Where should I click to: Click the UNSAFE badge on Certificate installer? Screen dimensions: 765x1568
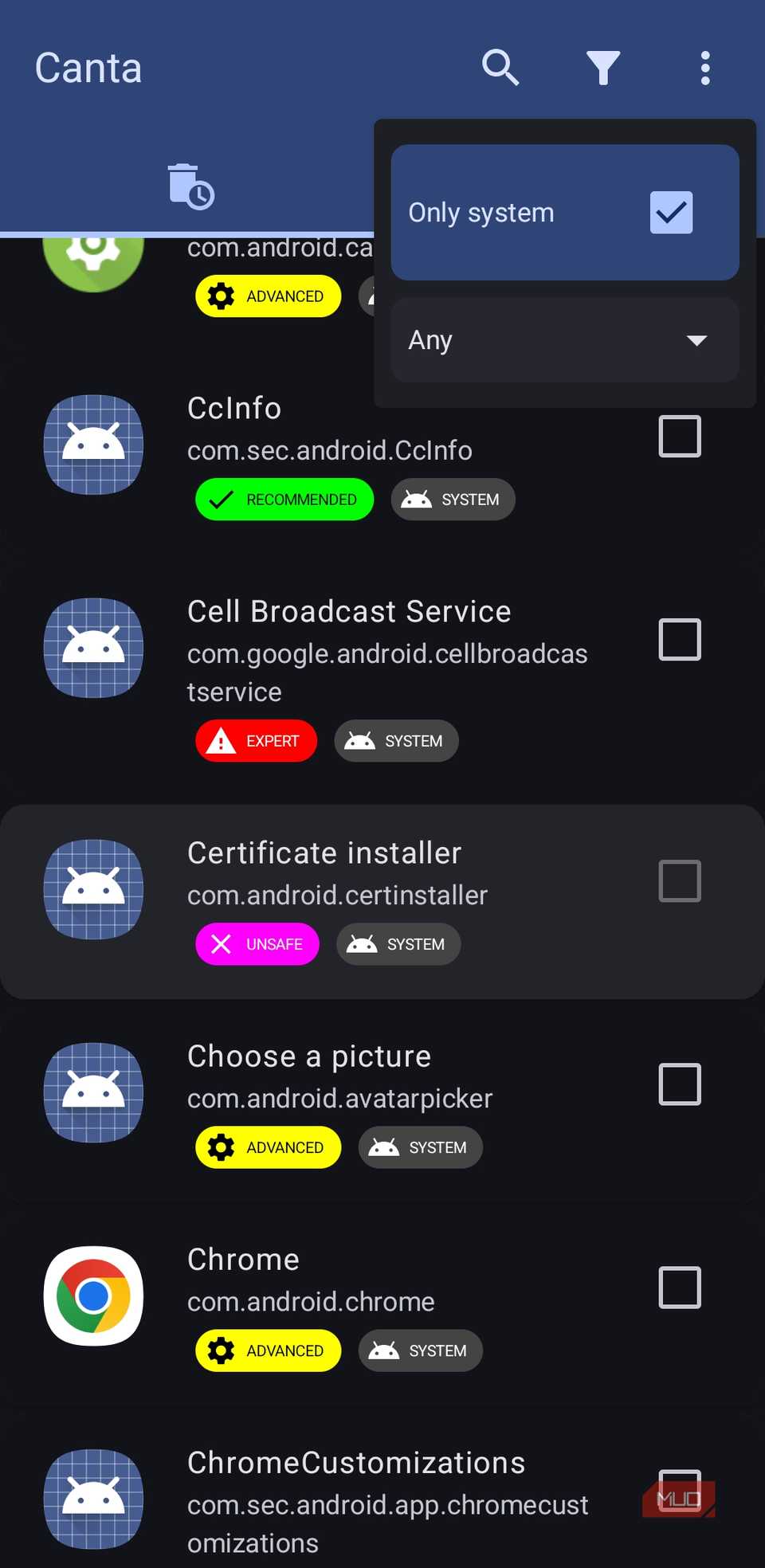click(x=257, y=944)
